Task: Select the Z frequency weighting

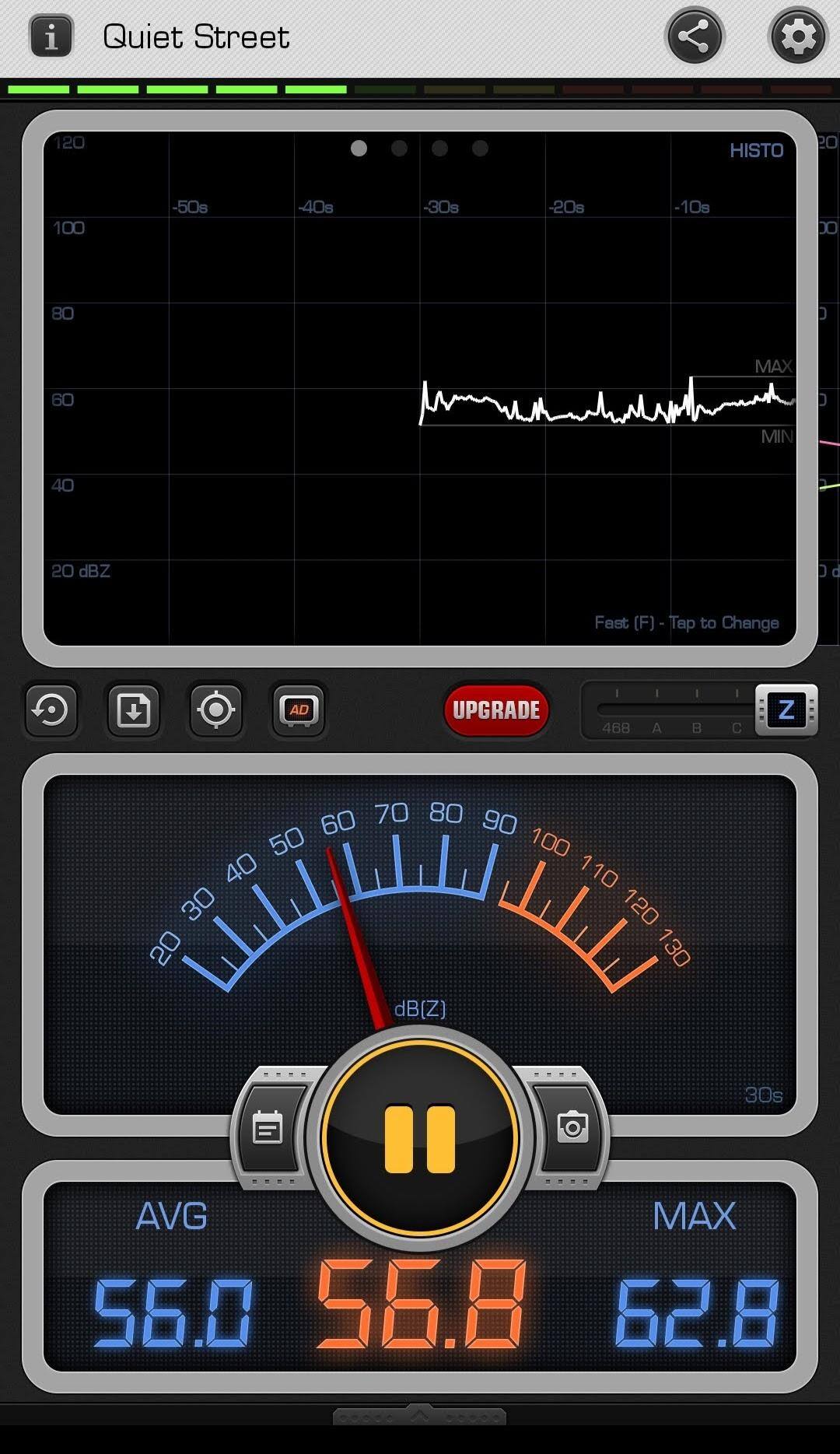Action: (x=786, y=709)
